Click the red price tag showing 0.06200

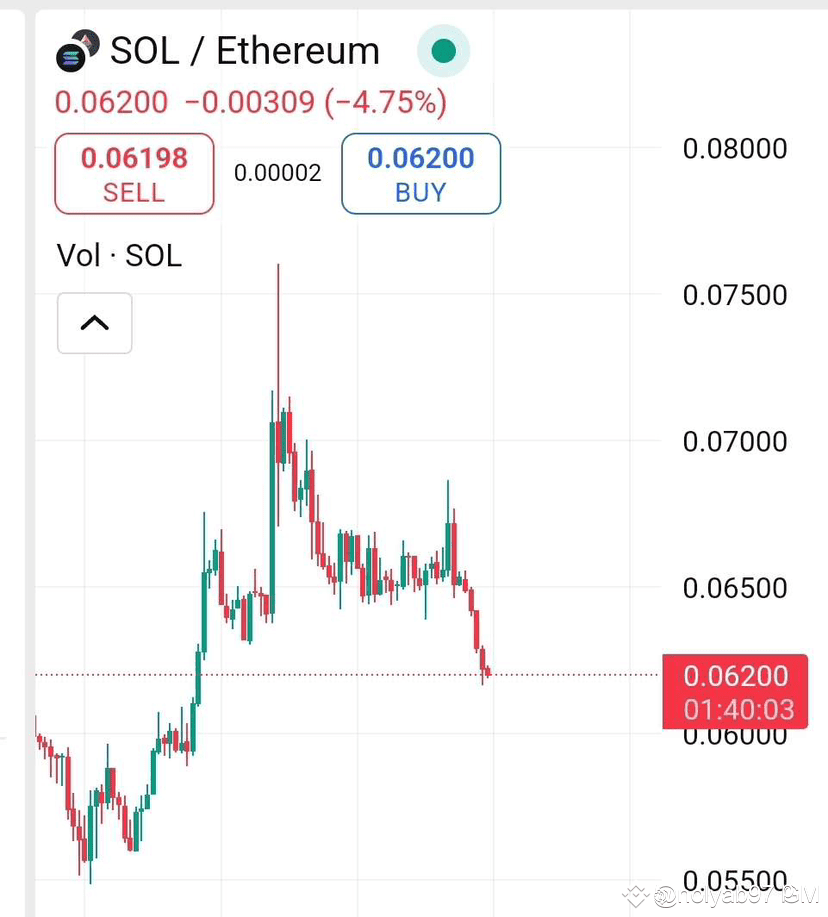(736, 677)
